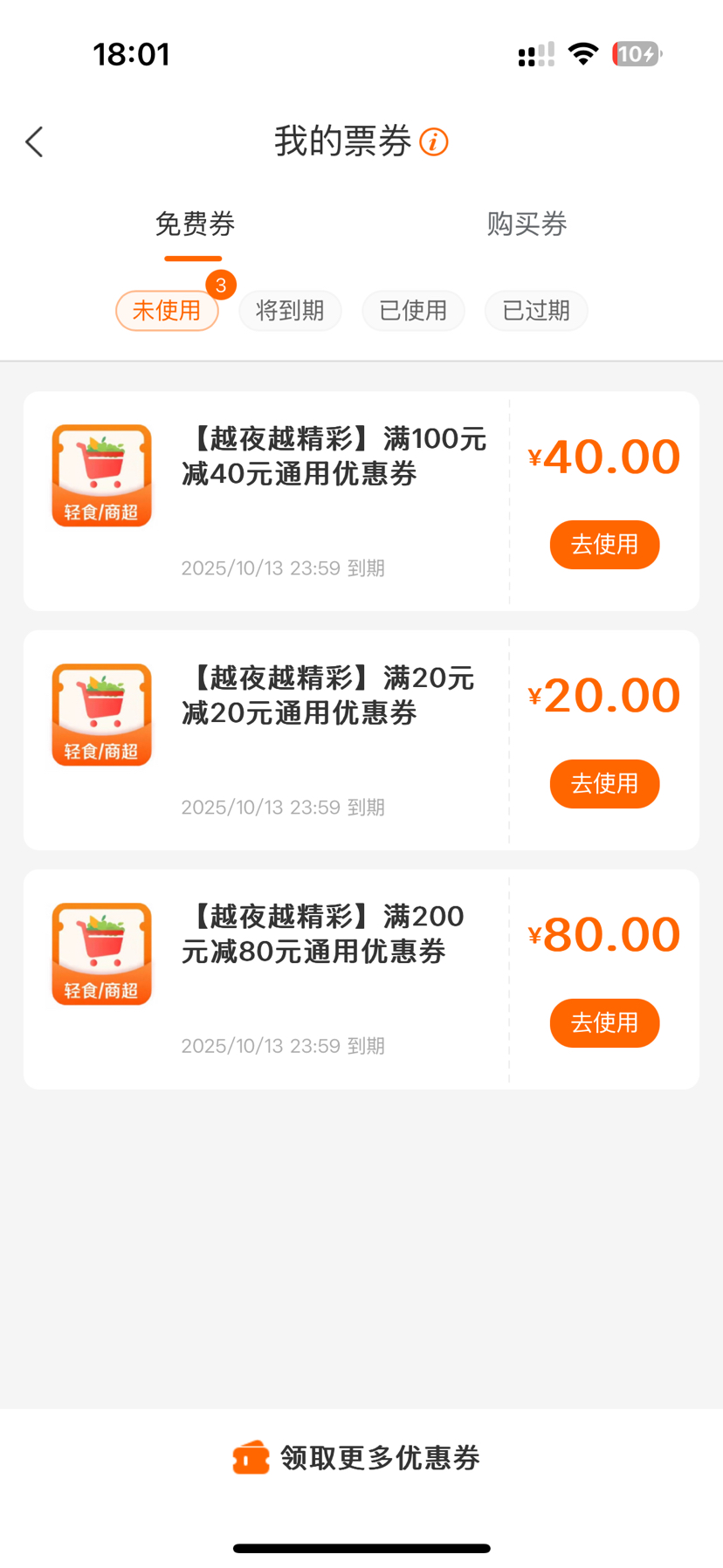Go back from 我的票券 page
Image resolution: width=723 pixels, height=1568 pixels.
(35, 142)
